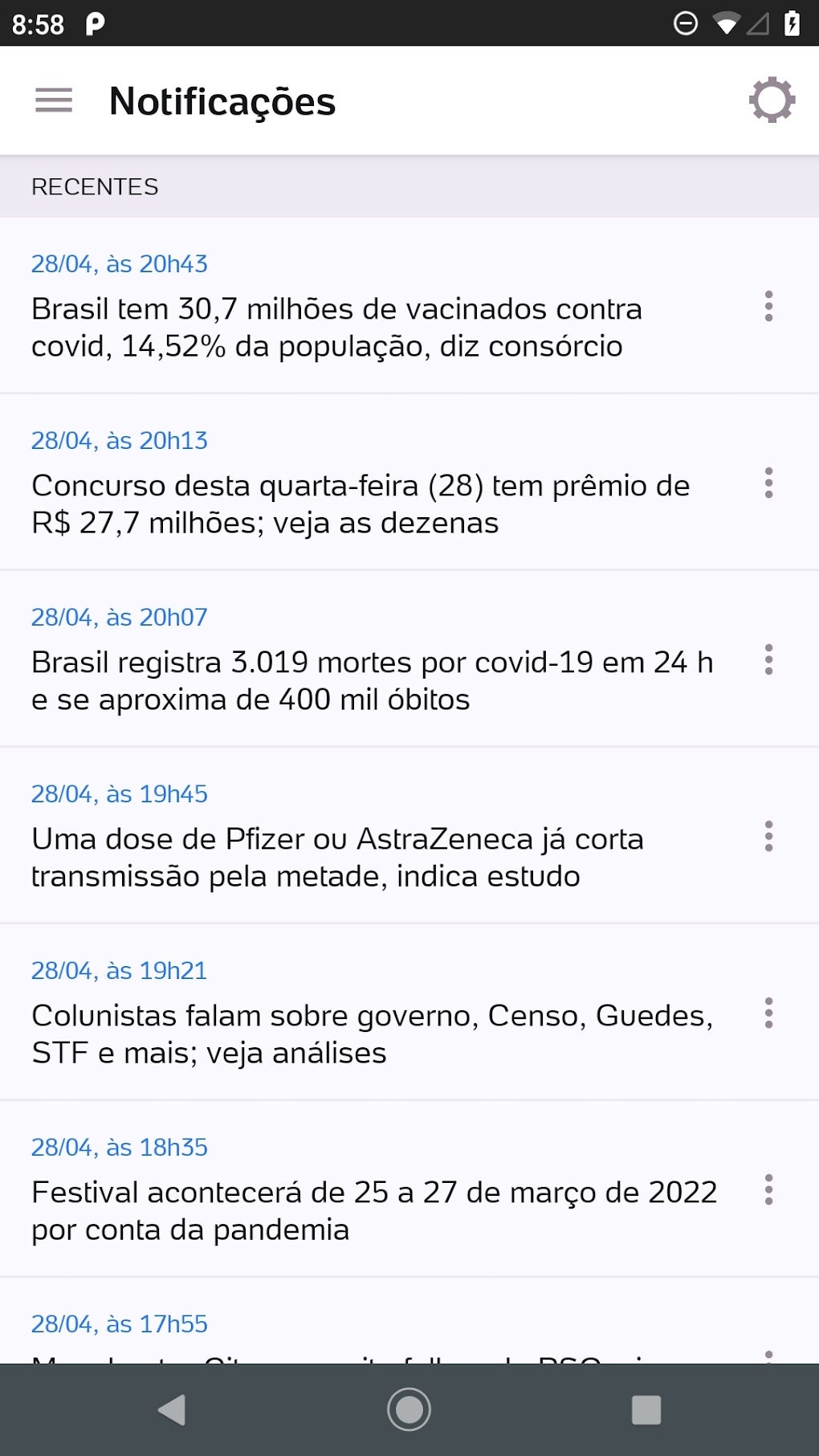819x1456 pixels.
Task: Go back using the system back button
Action: point(172,1409)
